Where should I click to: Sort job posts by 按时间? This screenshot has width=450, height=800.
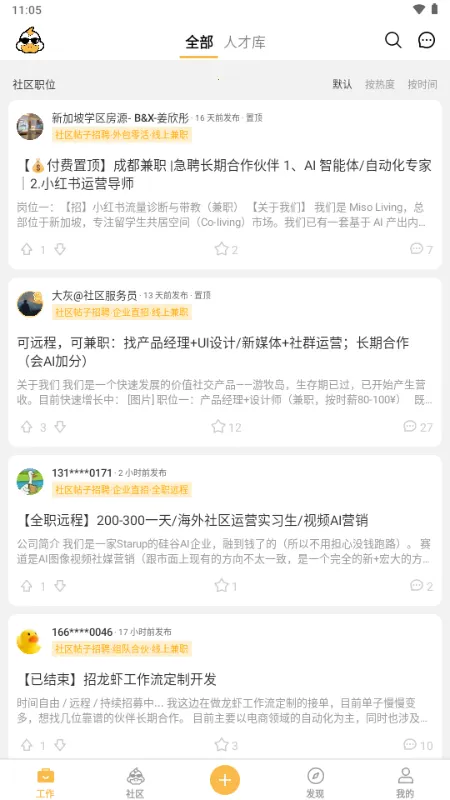coord(422,84)
